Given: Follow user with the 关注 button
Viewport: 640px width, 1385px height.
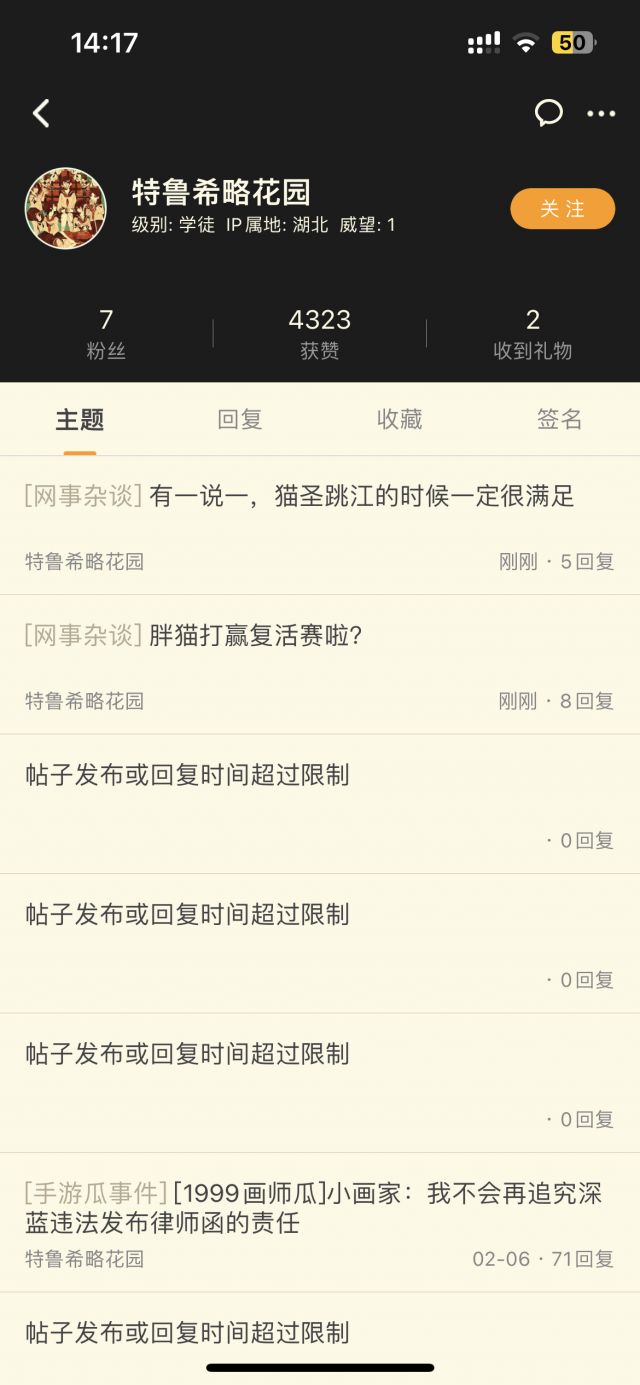Looking at the screenshot, I should (562, 209).
